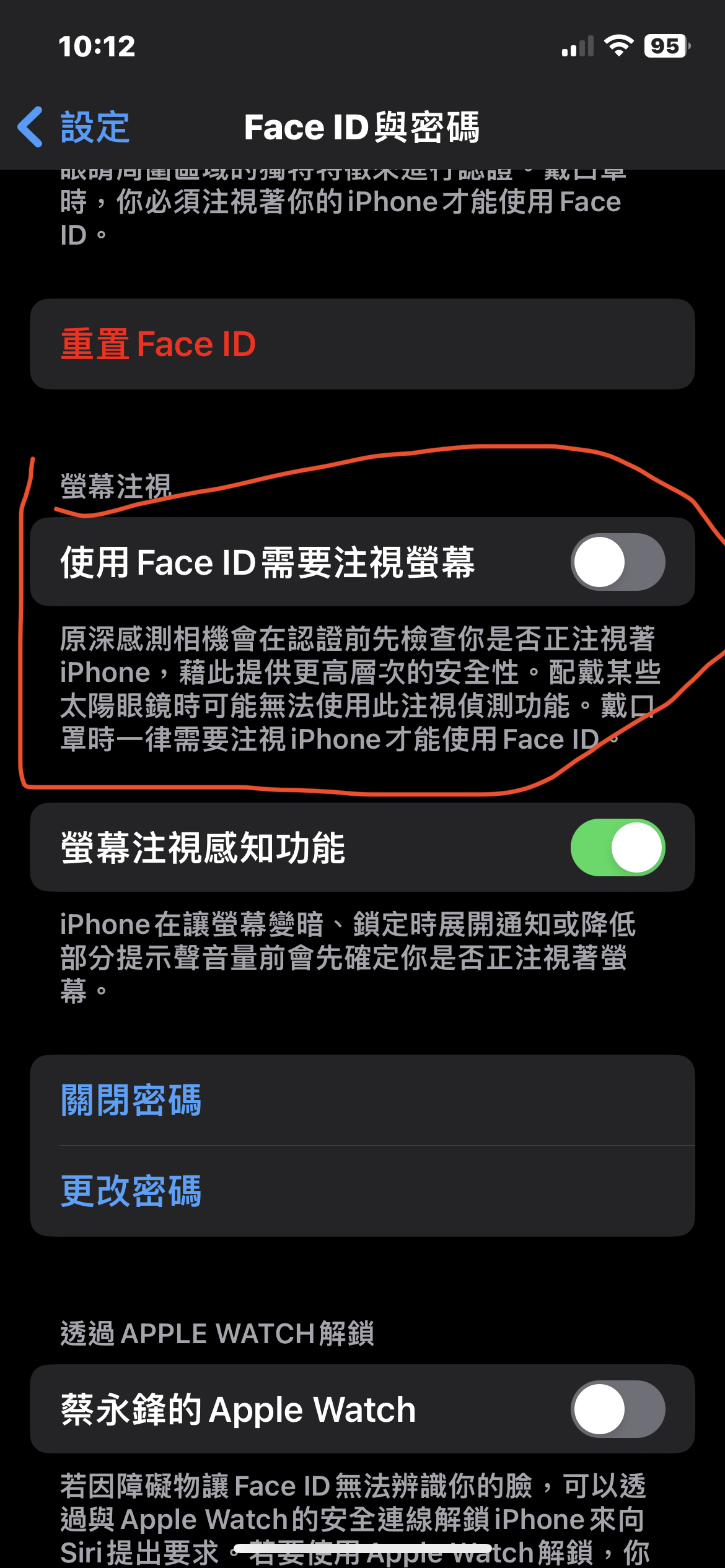This screenshot has width=725, height=1568.
Task: Toggle 蔡永鋒的 Apple Watch unlock
Action: pos(617,1409)
